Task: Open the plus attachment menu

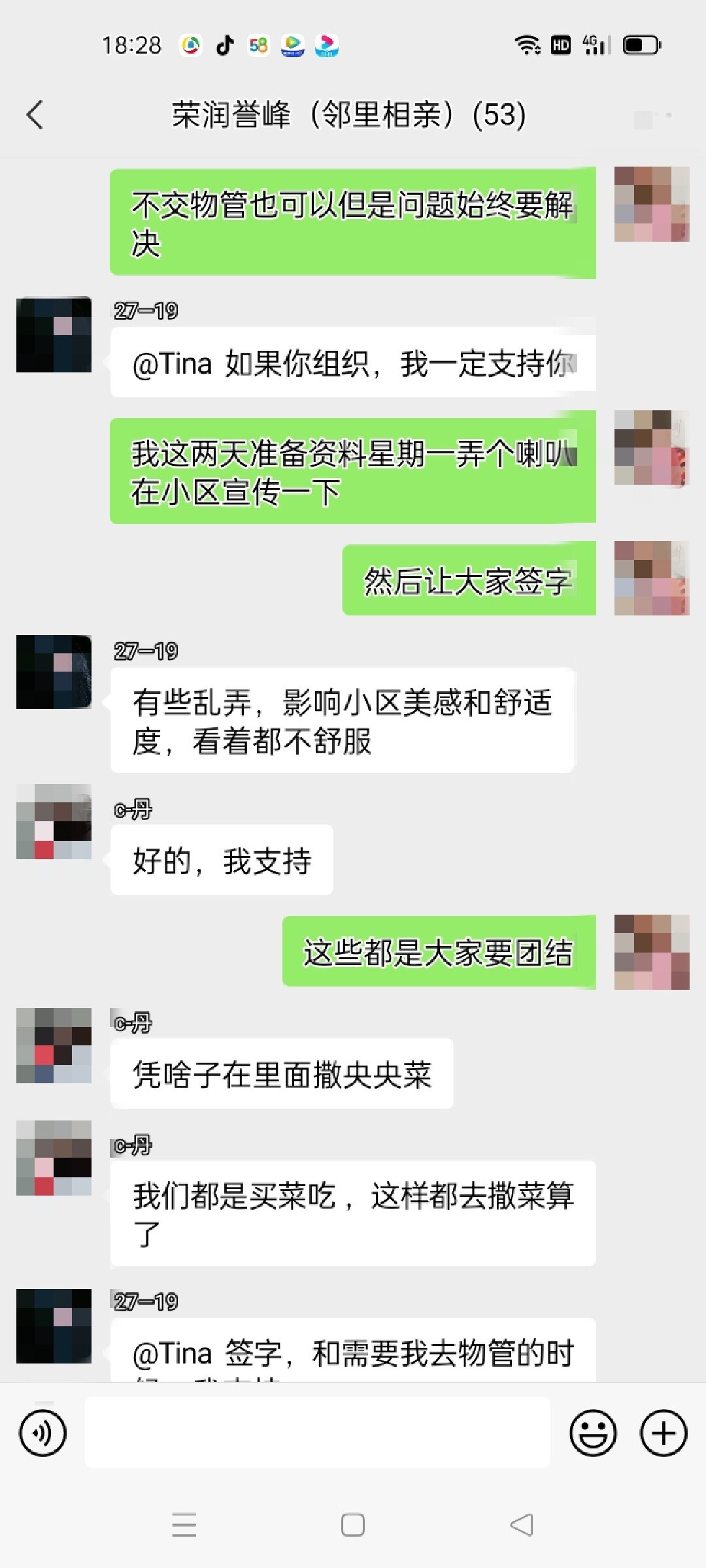Action: pos(663,1433)
